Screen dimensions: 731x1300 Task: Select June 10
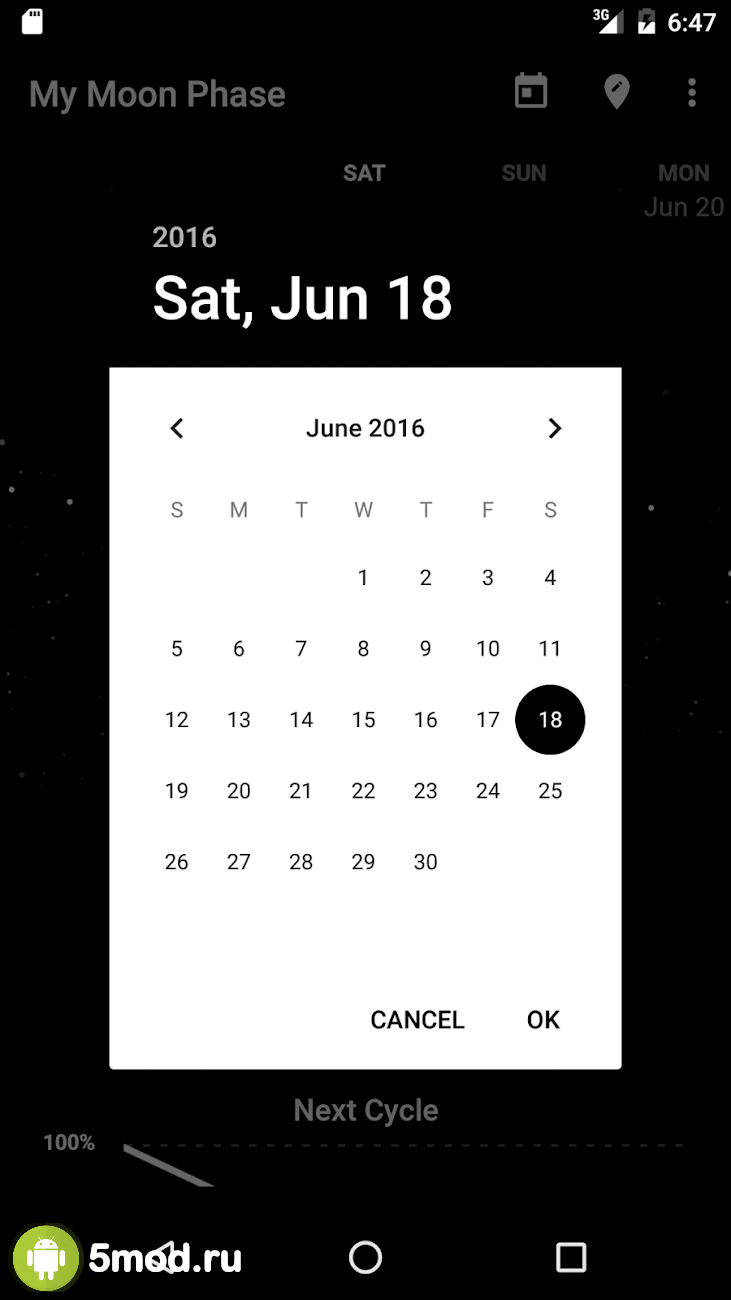point(487,648)
